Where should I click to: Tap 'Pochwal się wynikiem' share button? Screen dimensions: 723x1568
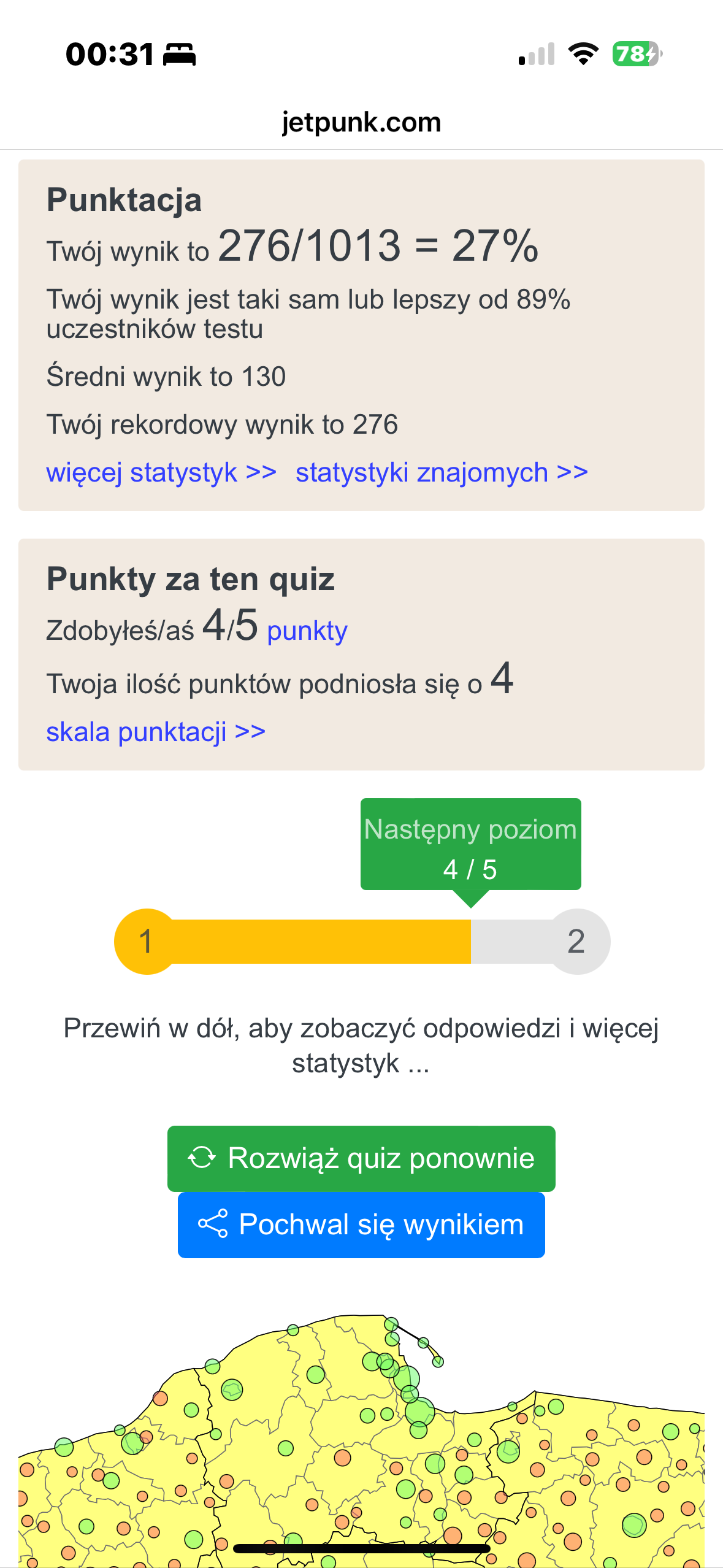361,1224
